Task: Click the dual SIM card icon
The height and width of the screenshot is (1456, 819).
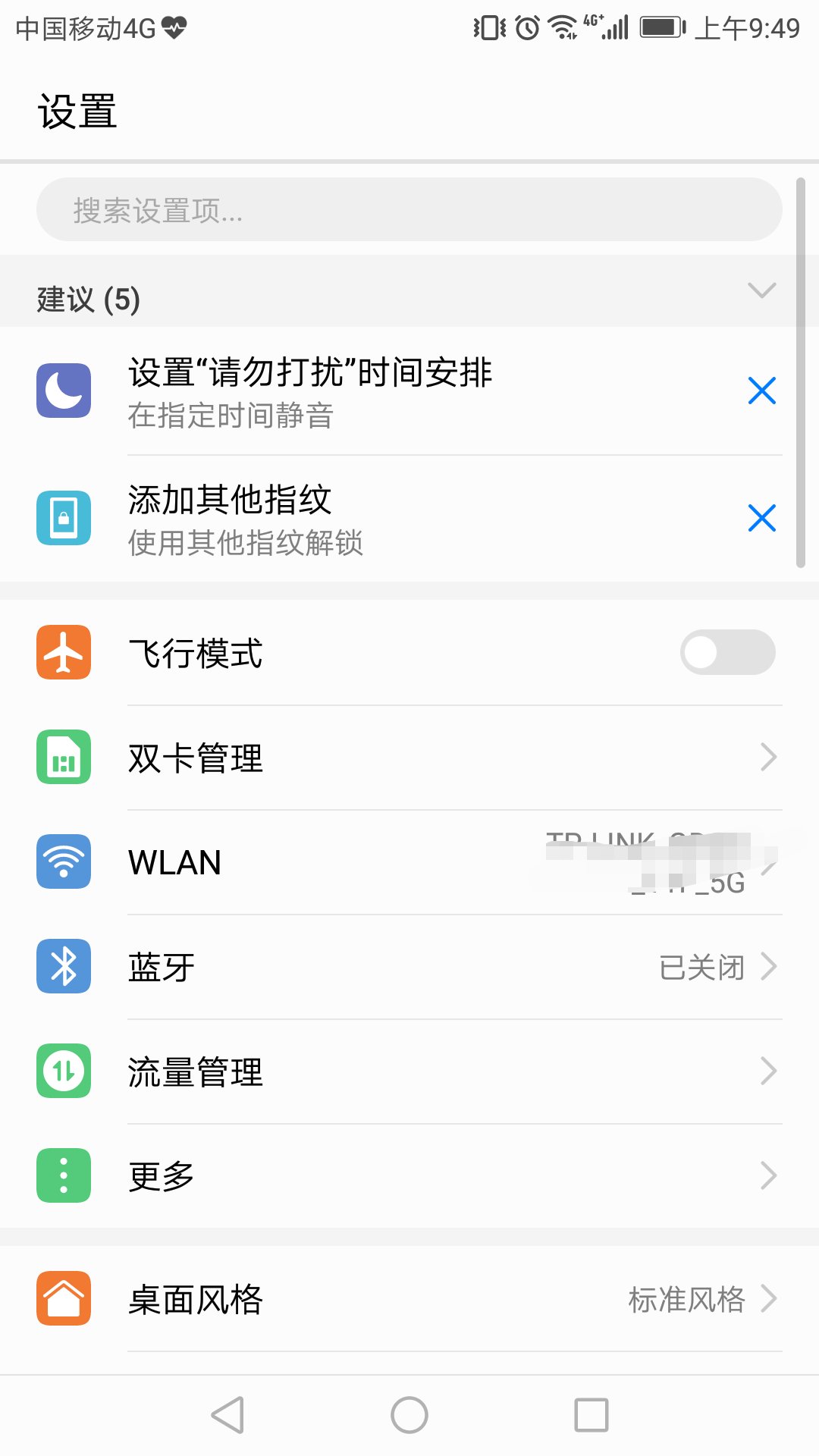Action: coord(64,757)
